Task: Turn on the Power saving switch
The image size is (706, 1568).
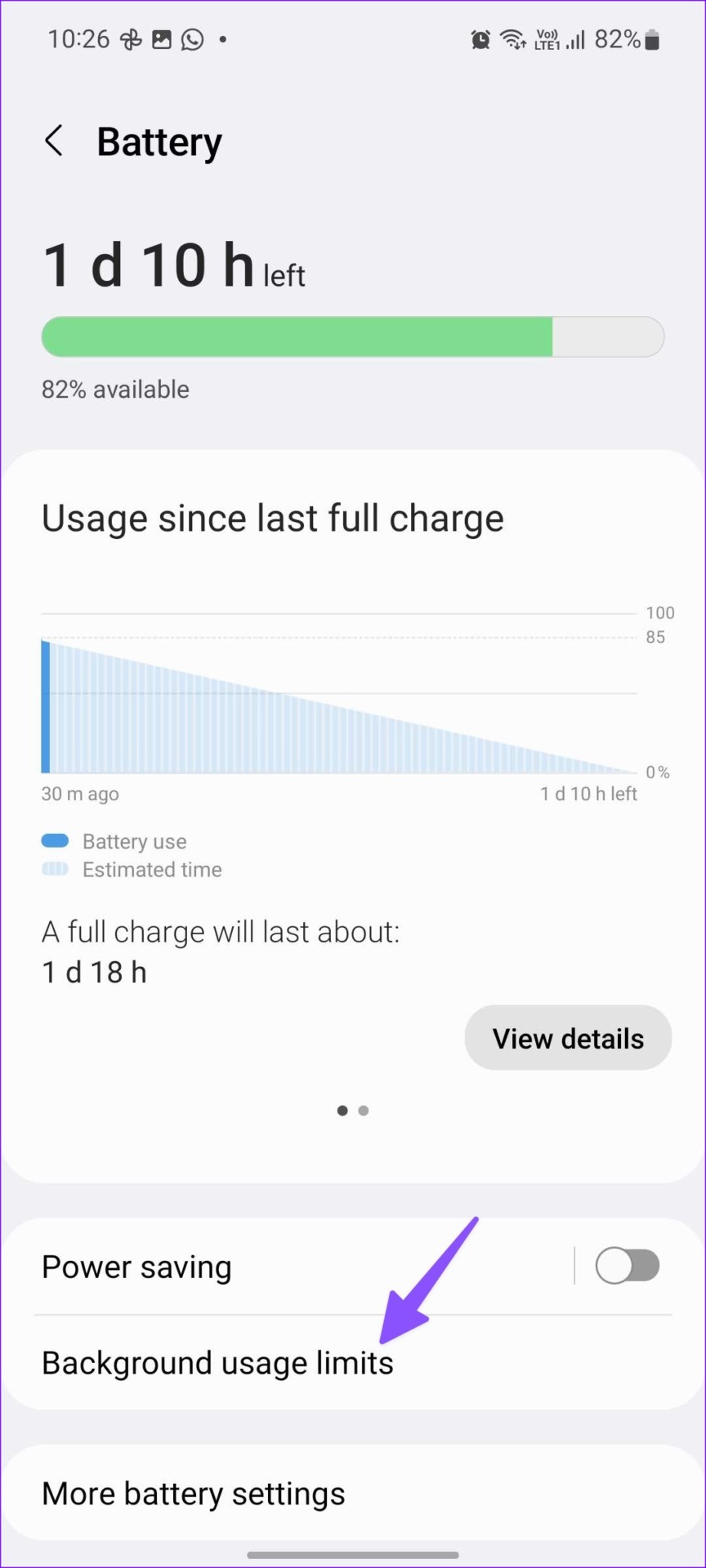Action: pos(627,1267)
